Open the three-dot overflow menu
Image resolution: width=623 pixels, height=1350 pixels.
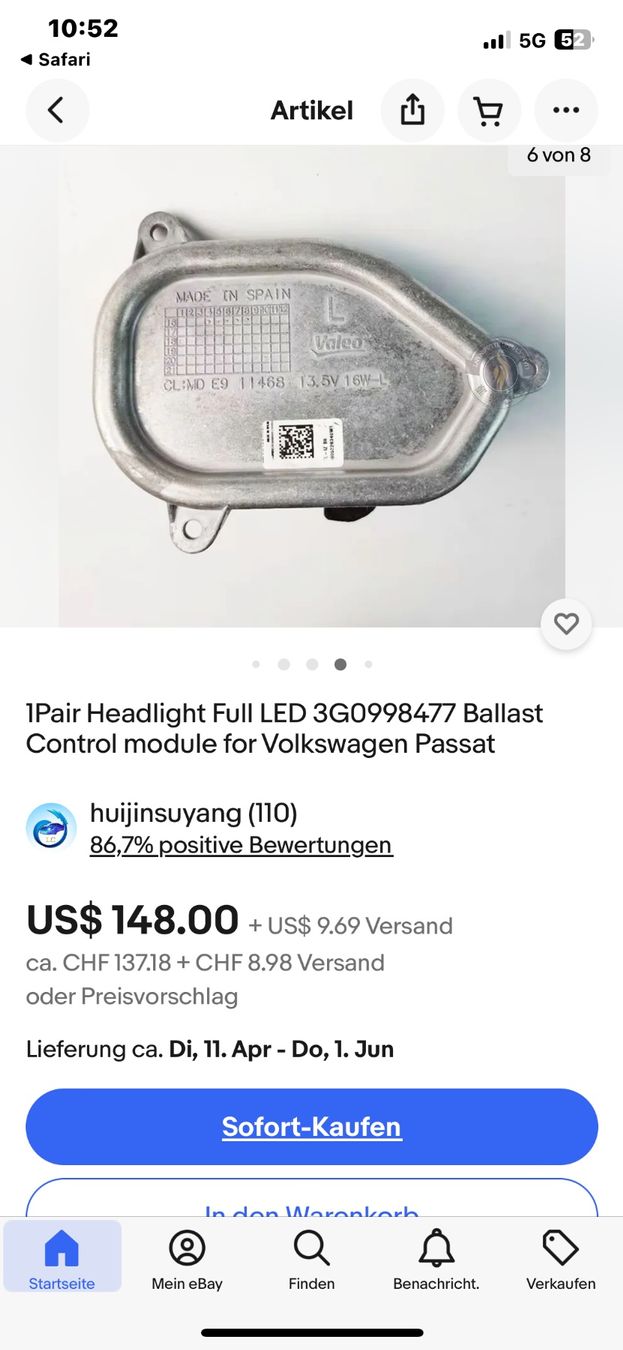click(566, 110)
